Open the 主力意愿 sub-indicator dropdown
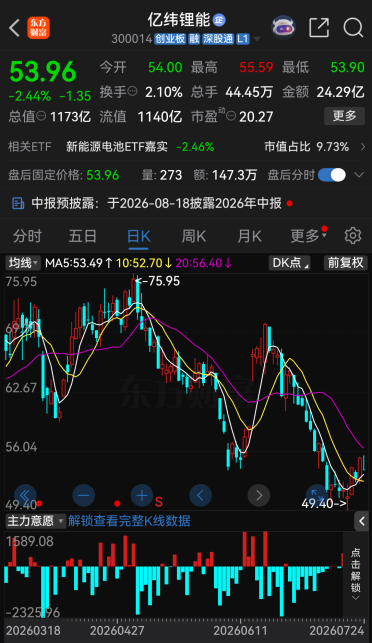 point(35,521)
